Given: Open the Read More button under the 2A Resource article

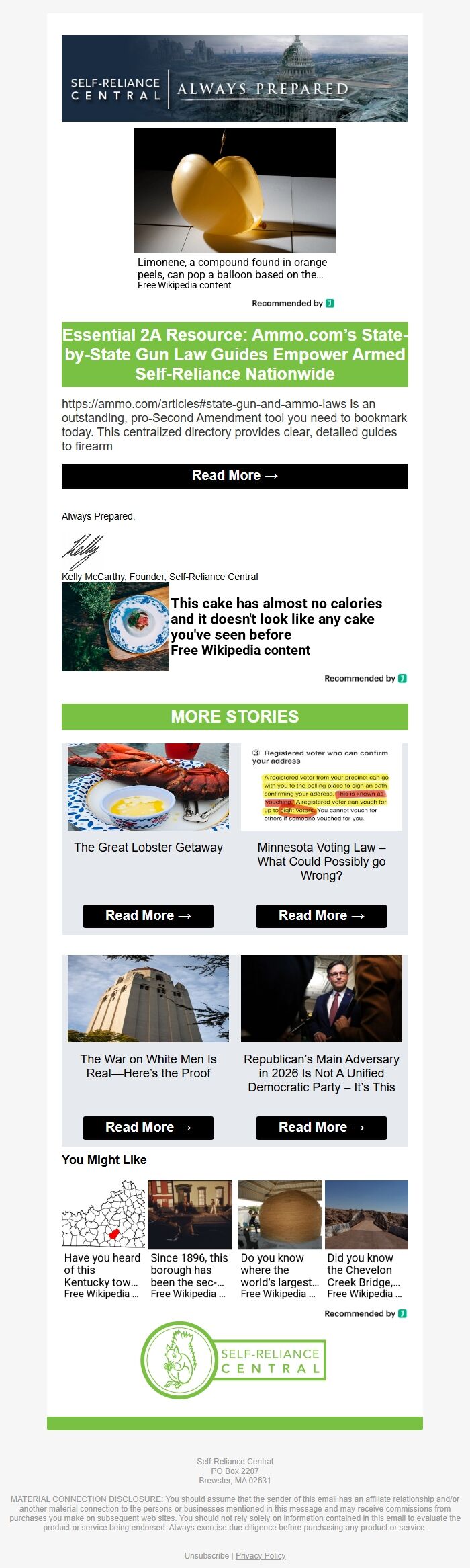Looking at the screenshot, I should tap(234, 476).
